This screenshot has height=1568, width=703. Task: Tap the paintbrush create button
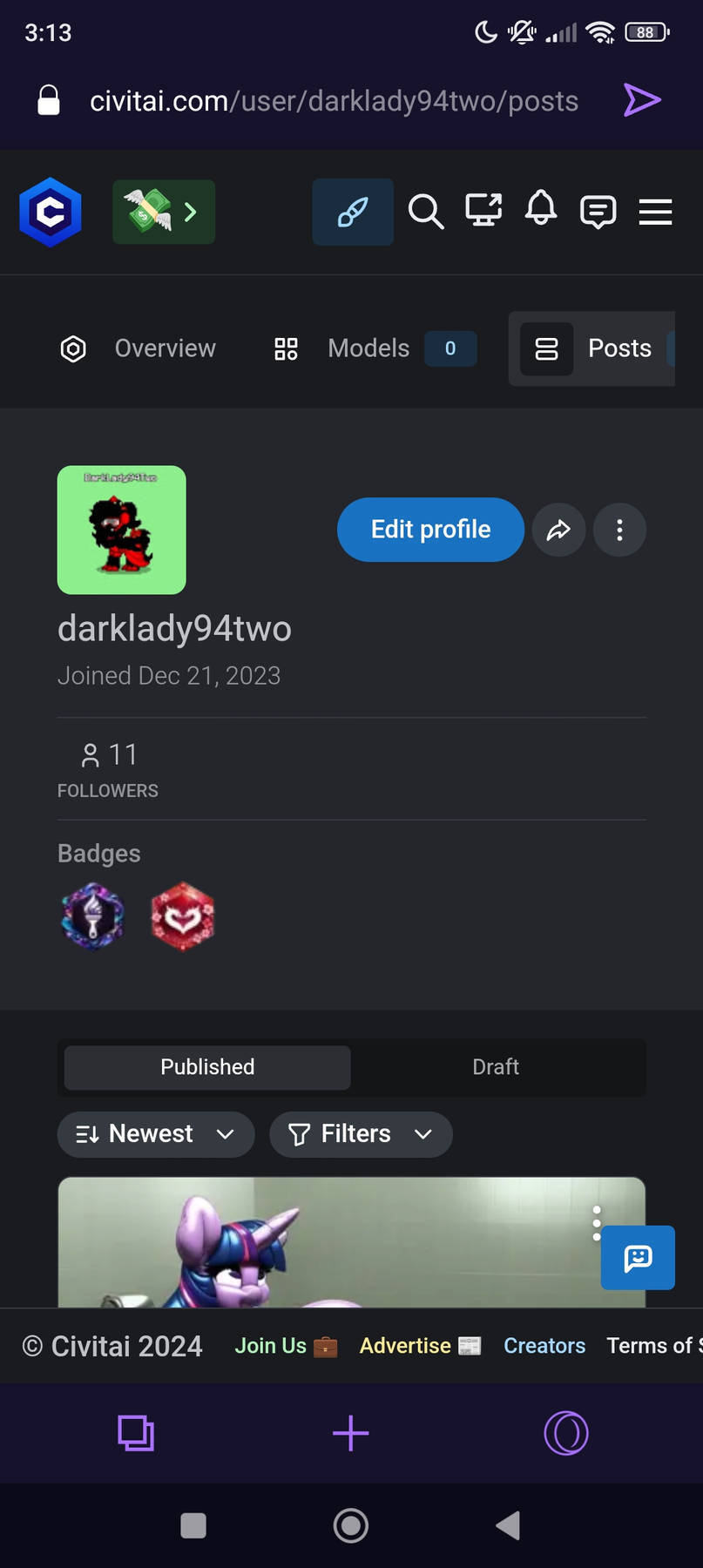pyautogui.click(x=352, y=212)
